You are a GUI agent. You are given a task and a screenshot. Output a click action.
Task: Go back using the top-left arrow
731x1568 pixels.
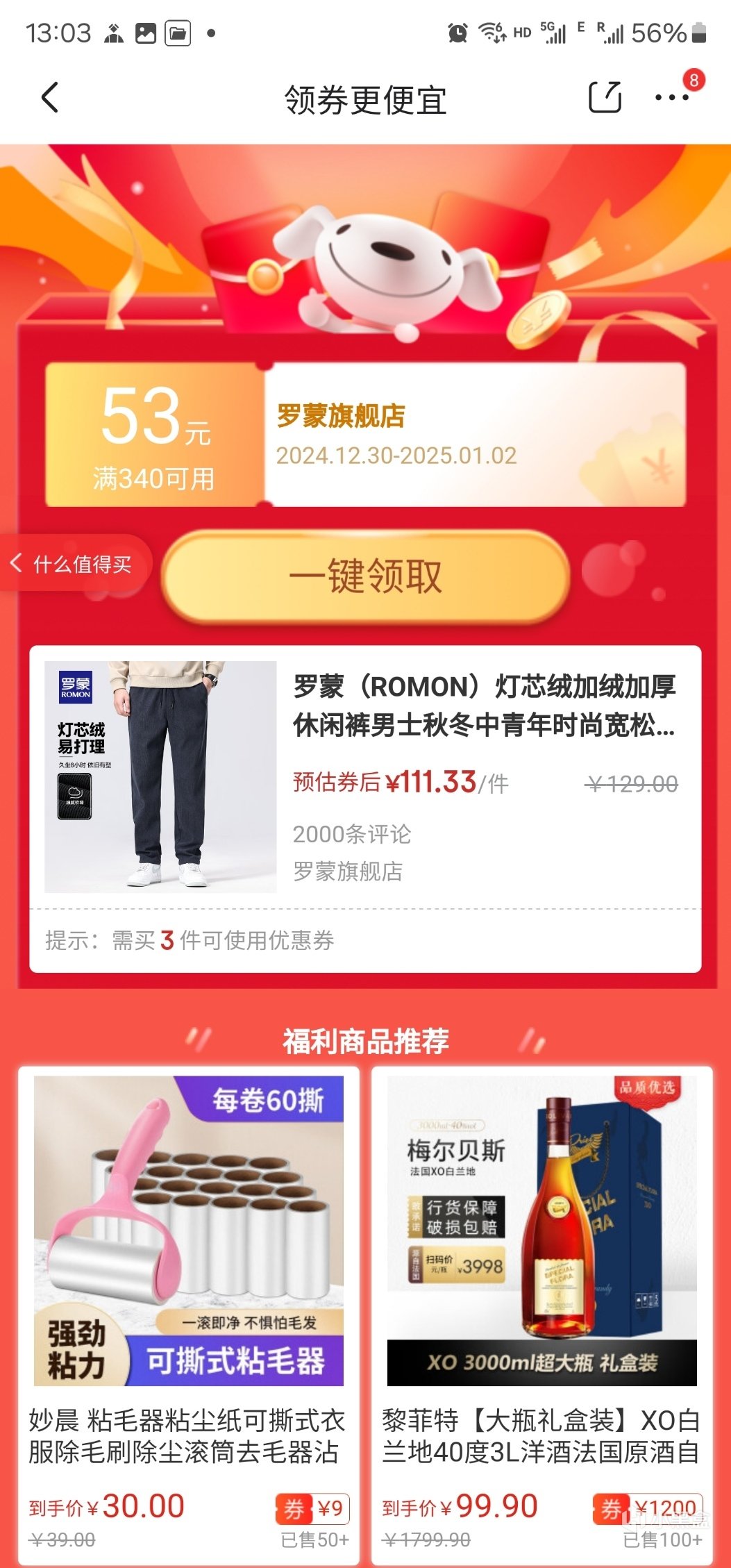(49, 98)
